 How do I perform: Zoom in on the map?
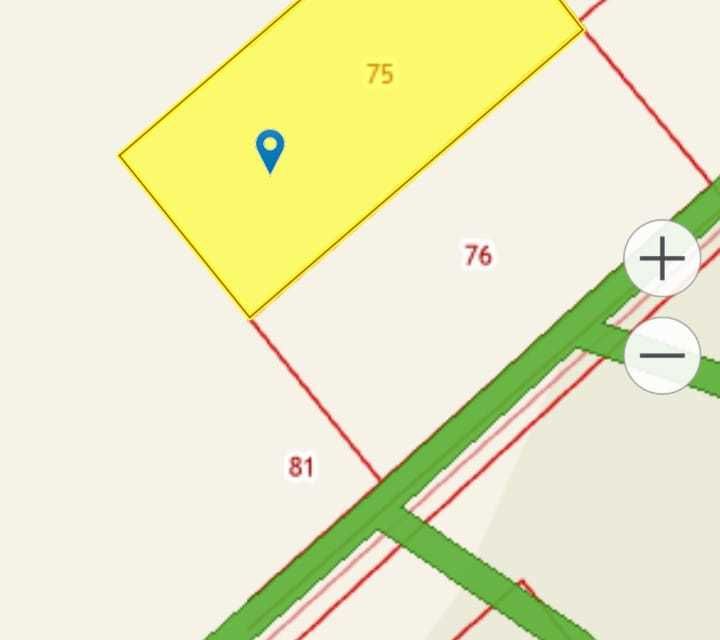(x=661, y=259)
